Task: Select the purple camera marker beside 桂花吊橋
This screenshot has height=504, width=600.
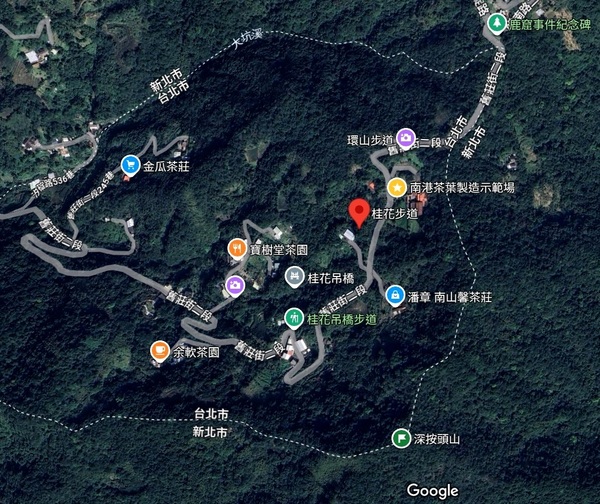Action: pyautogui.click(x=234, y=286)
